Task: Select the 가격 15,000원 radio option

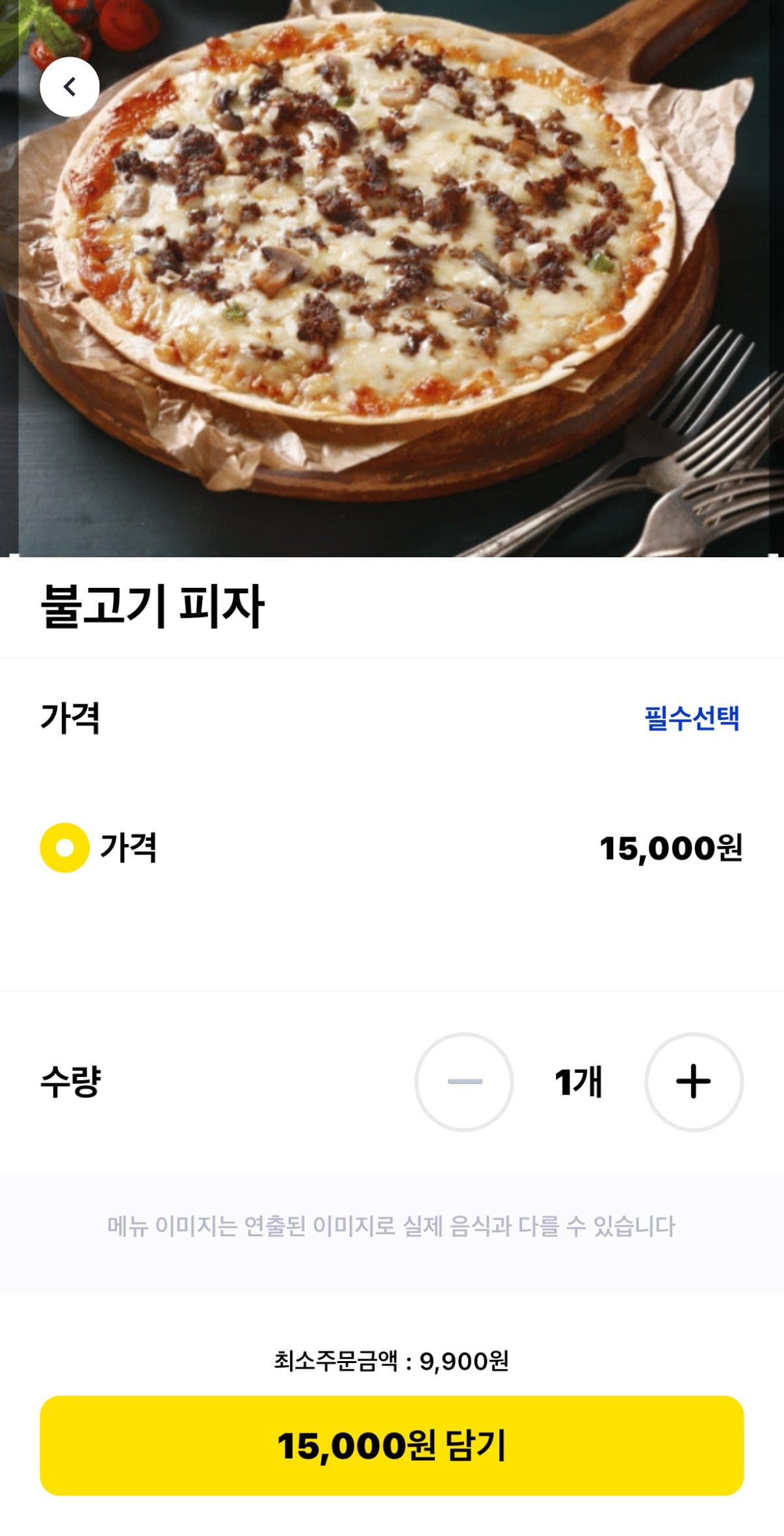Action: click(x=64, y=848)
